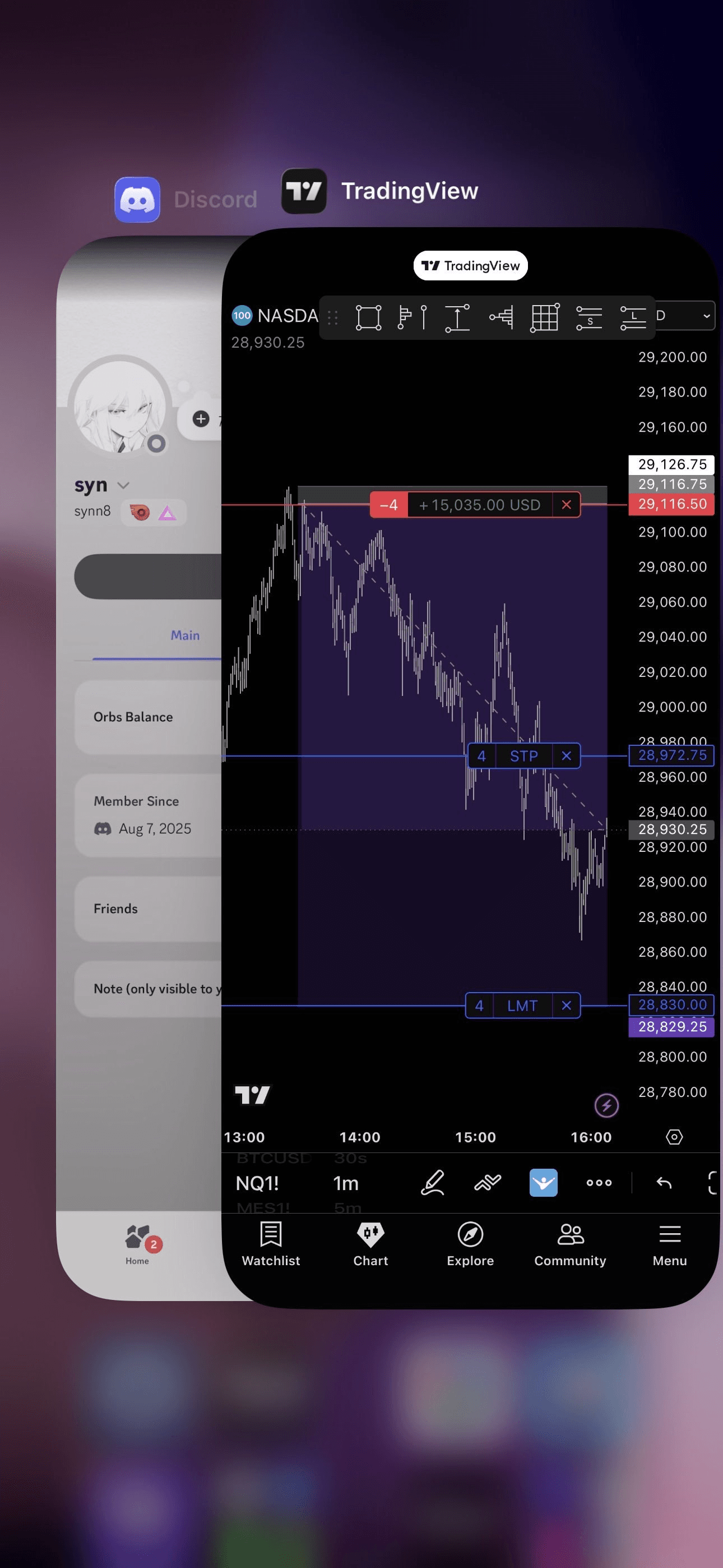Viewport: 723px width, 1568px height.
Task: Go to the Chart tab
Action: click(370, 1244)
